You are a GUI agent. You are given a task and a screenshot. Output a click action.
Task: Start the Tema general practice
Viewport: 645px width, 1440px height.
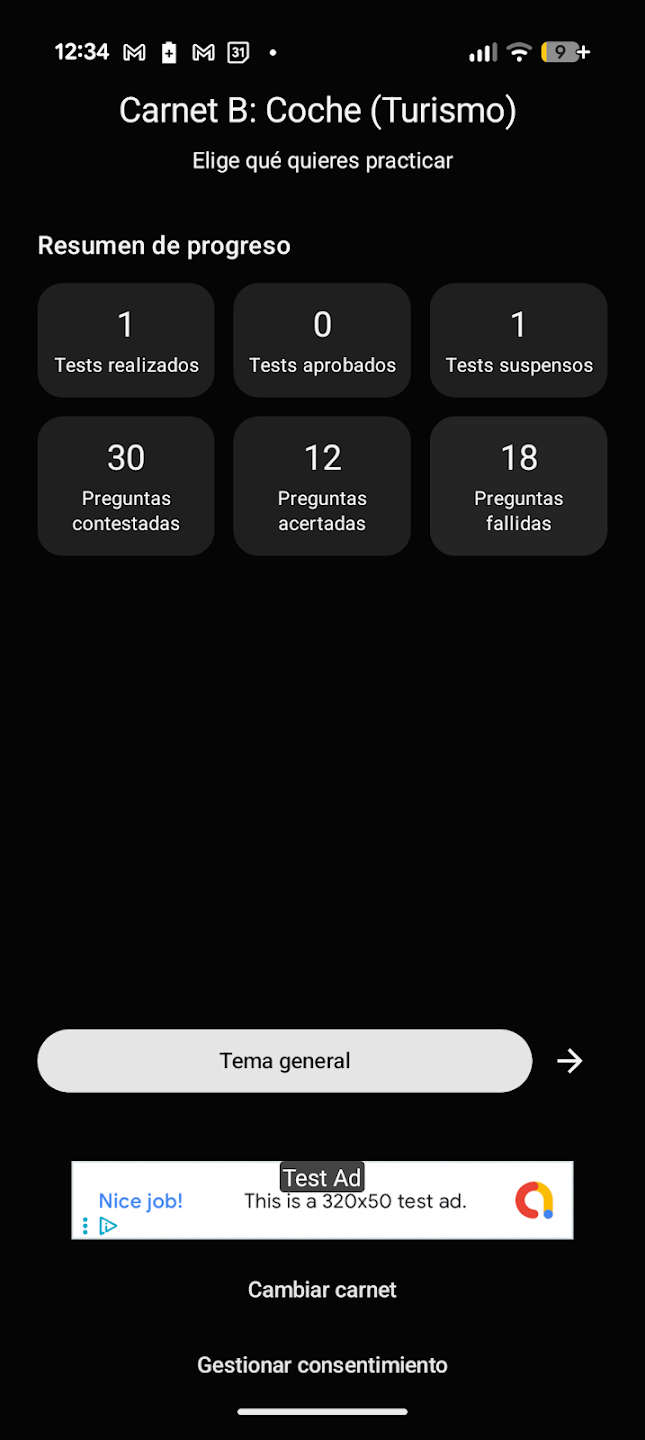click(284, 1061)
